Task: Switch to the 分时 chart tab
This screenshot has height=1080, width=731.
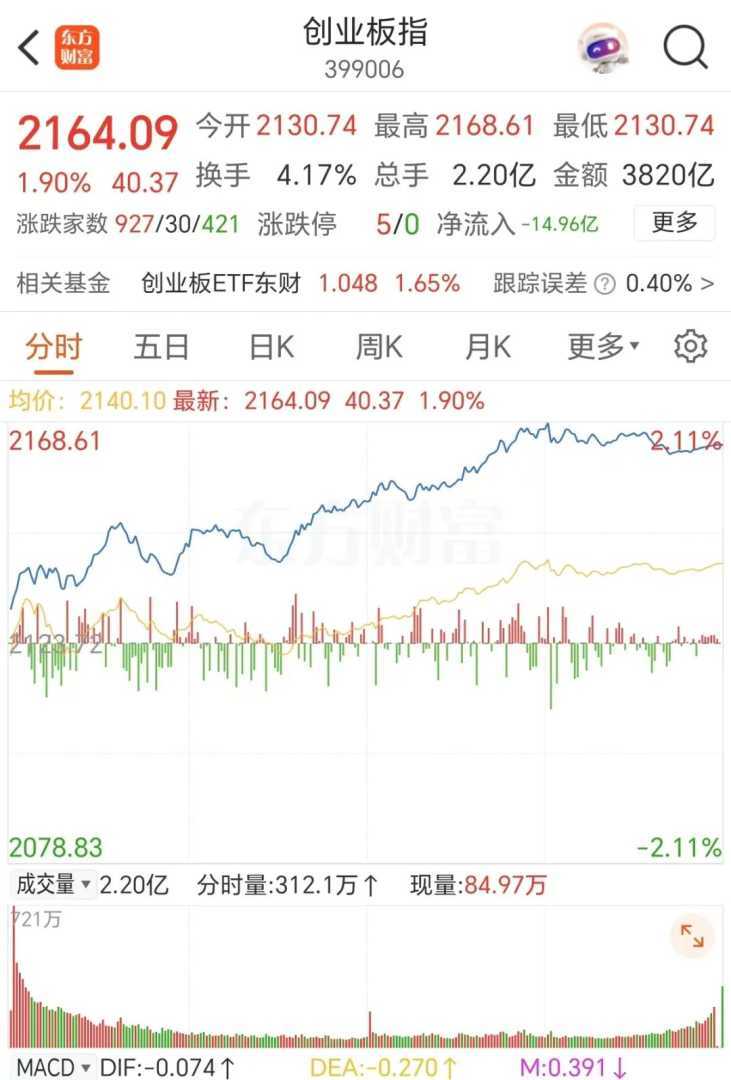Action: click(53, 347)
